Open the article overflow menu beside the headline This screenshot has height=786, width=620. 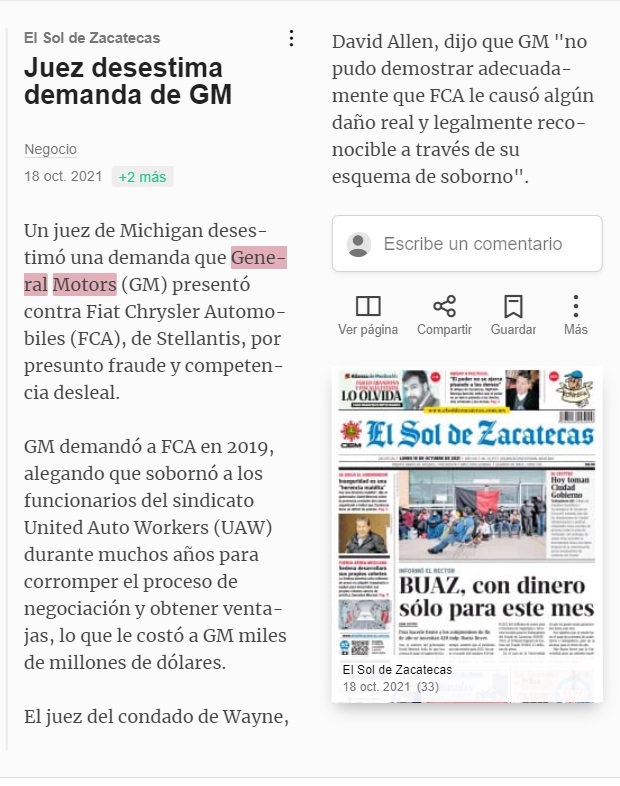(291, 39)
